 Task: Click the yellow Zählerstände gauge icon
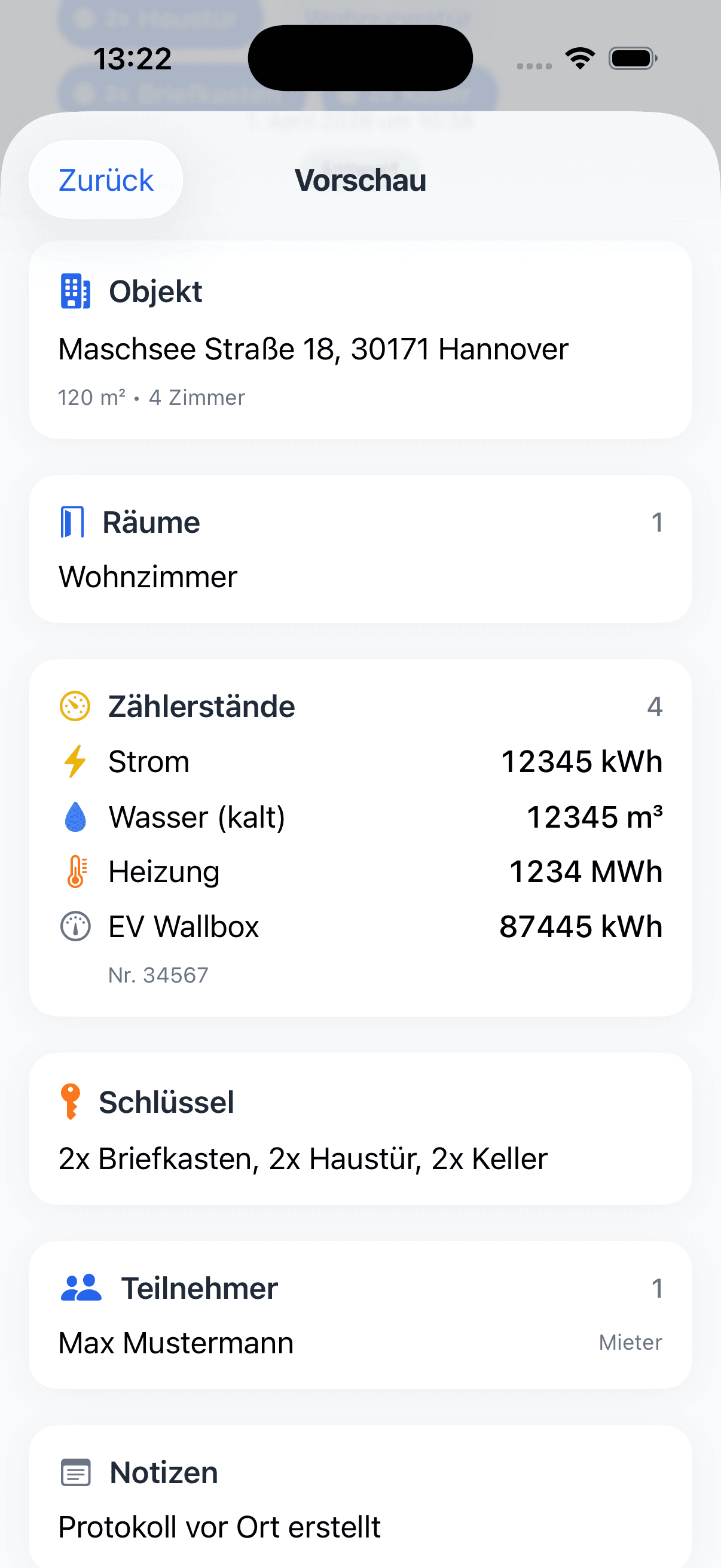[74, 706]
